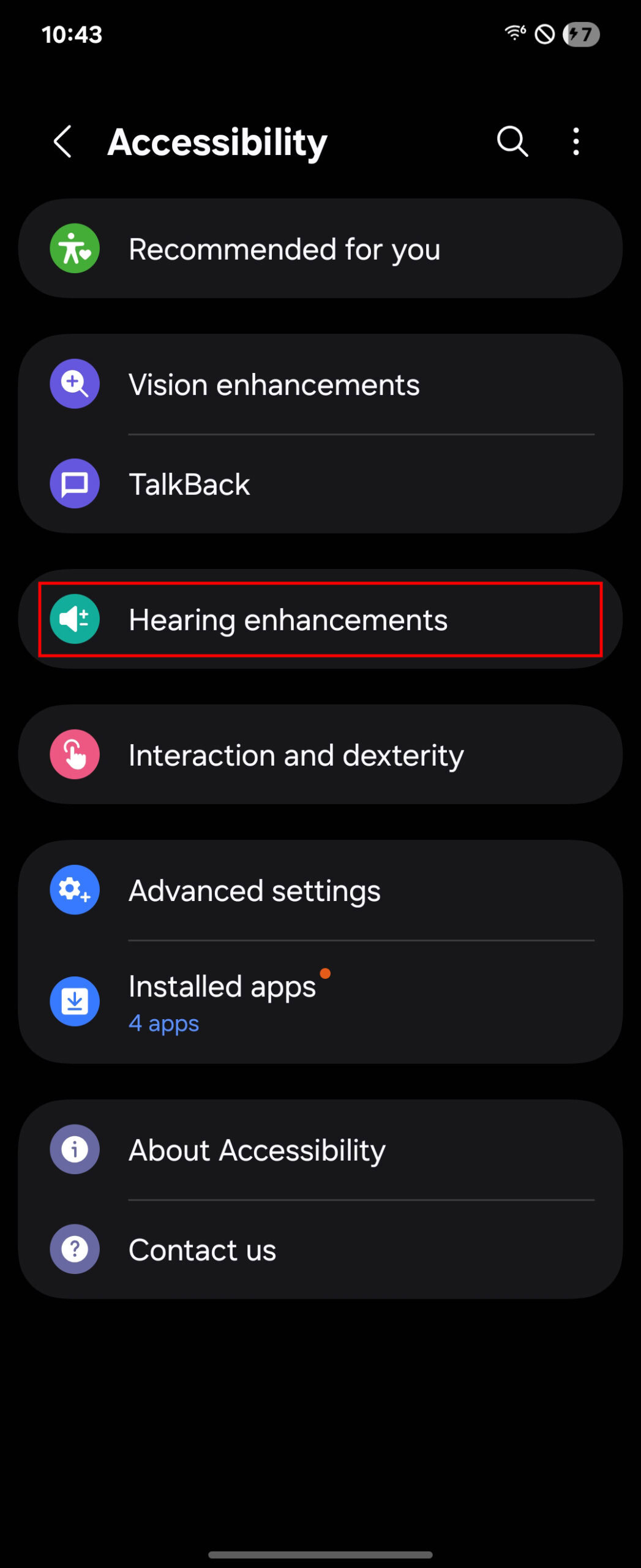Open Hearing enhancements settings

pos(288,619)
